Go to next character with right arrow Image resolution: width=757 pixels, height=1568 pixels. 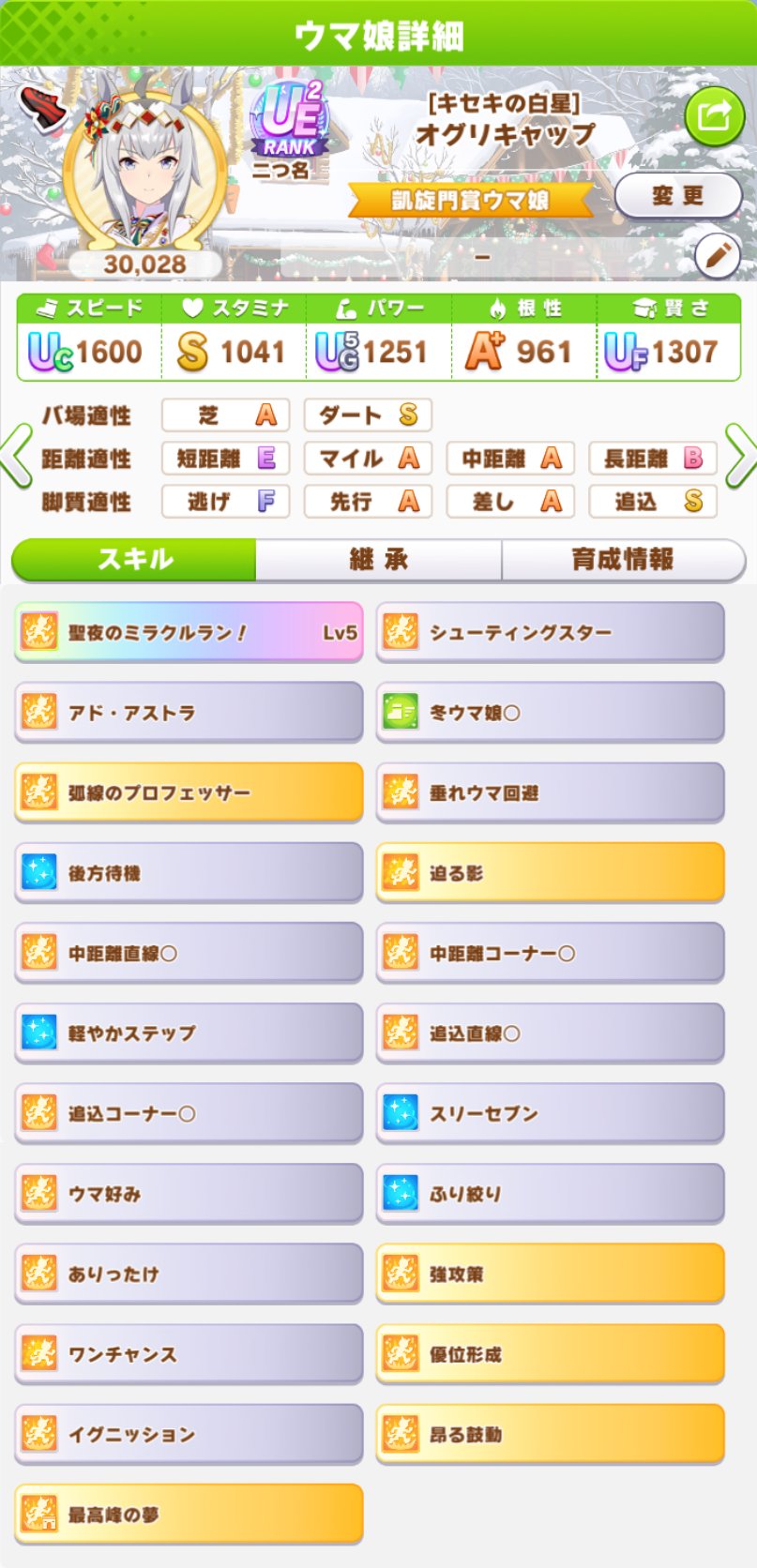tap(740, 457)
